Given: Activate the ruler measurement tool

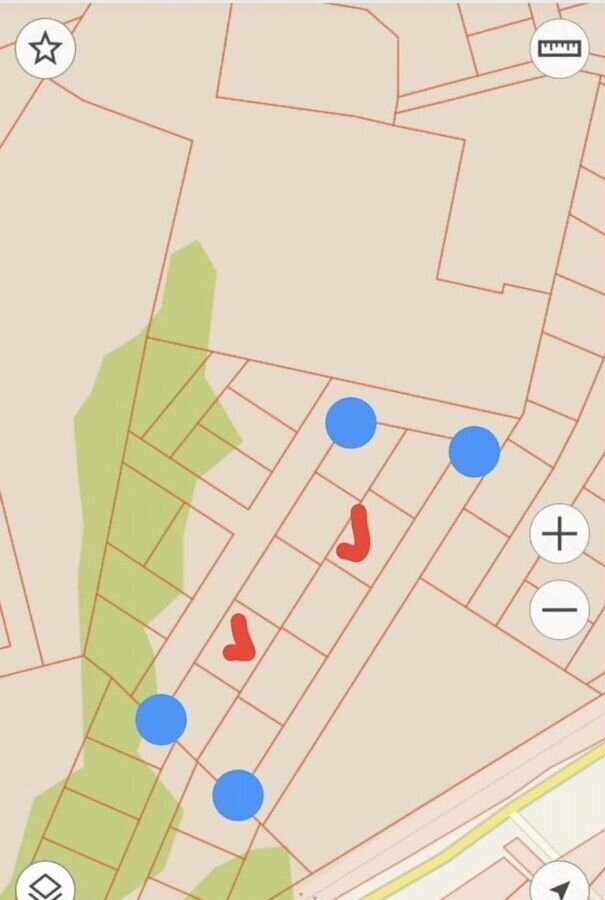Looking at the screenshot, I should pos(559,48).
